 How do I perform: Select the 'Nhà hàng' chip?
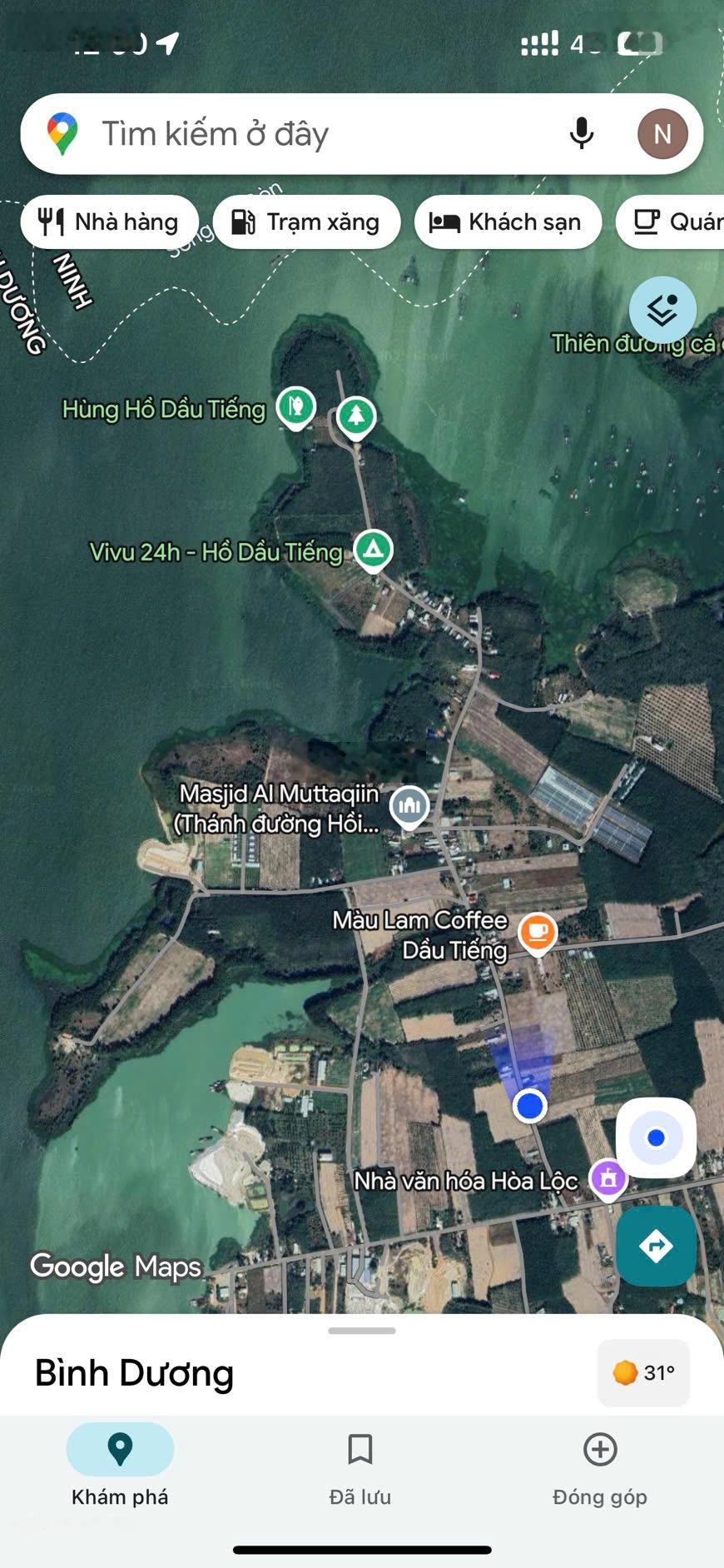click(x=109, y=222)
